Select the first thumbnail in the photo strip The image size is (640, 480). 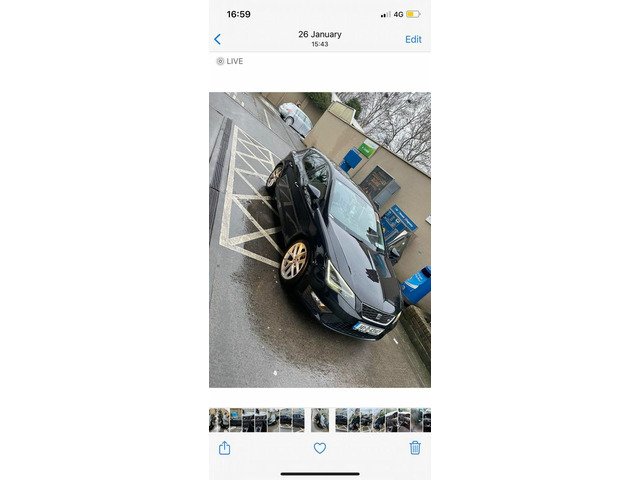pos(215,419)
